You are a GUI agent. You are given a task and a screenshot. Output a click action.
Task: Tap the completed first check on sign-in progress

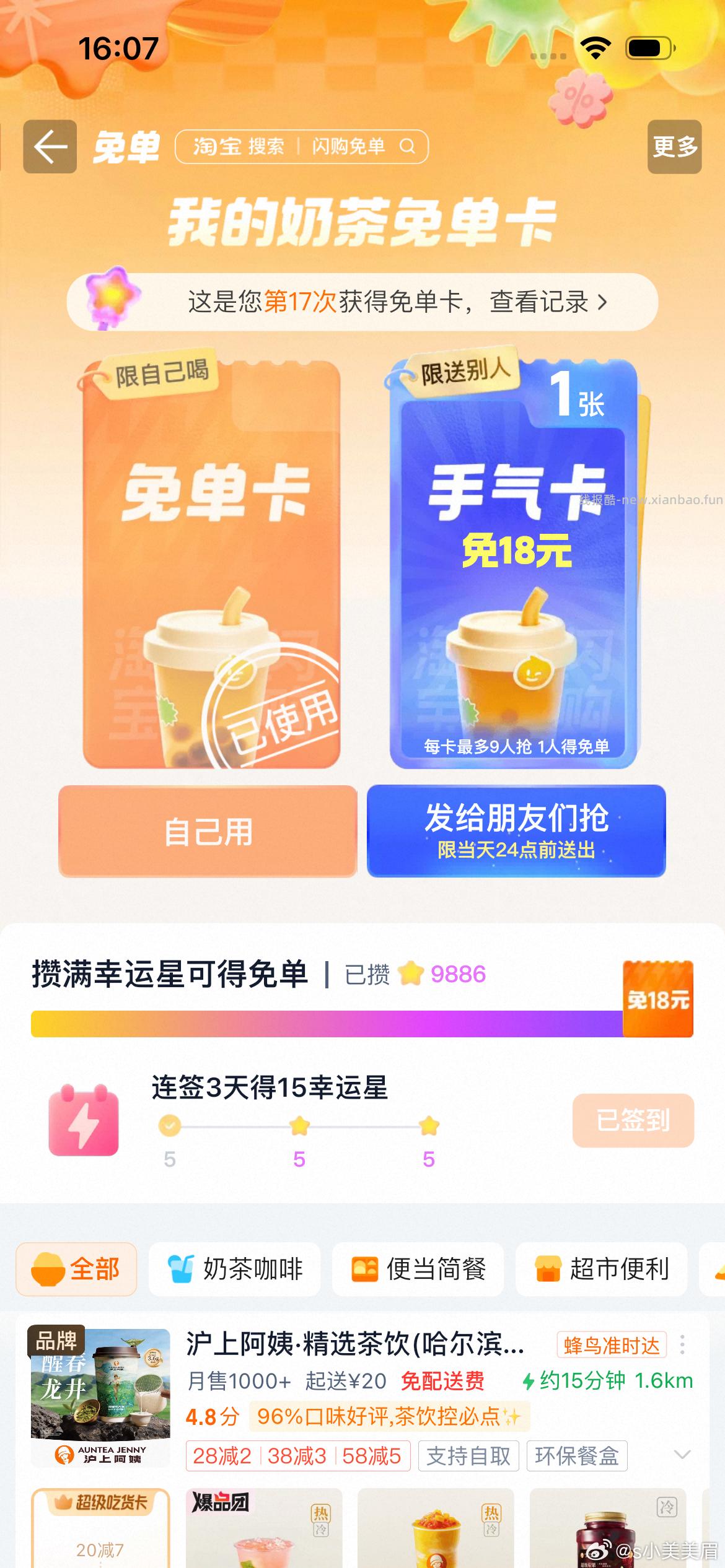(x=171, y=1126)
